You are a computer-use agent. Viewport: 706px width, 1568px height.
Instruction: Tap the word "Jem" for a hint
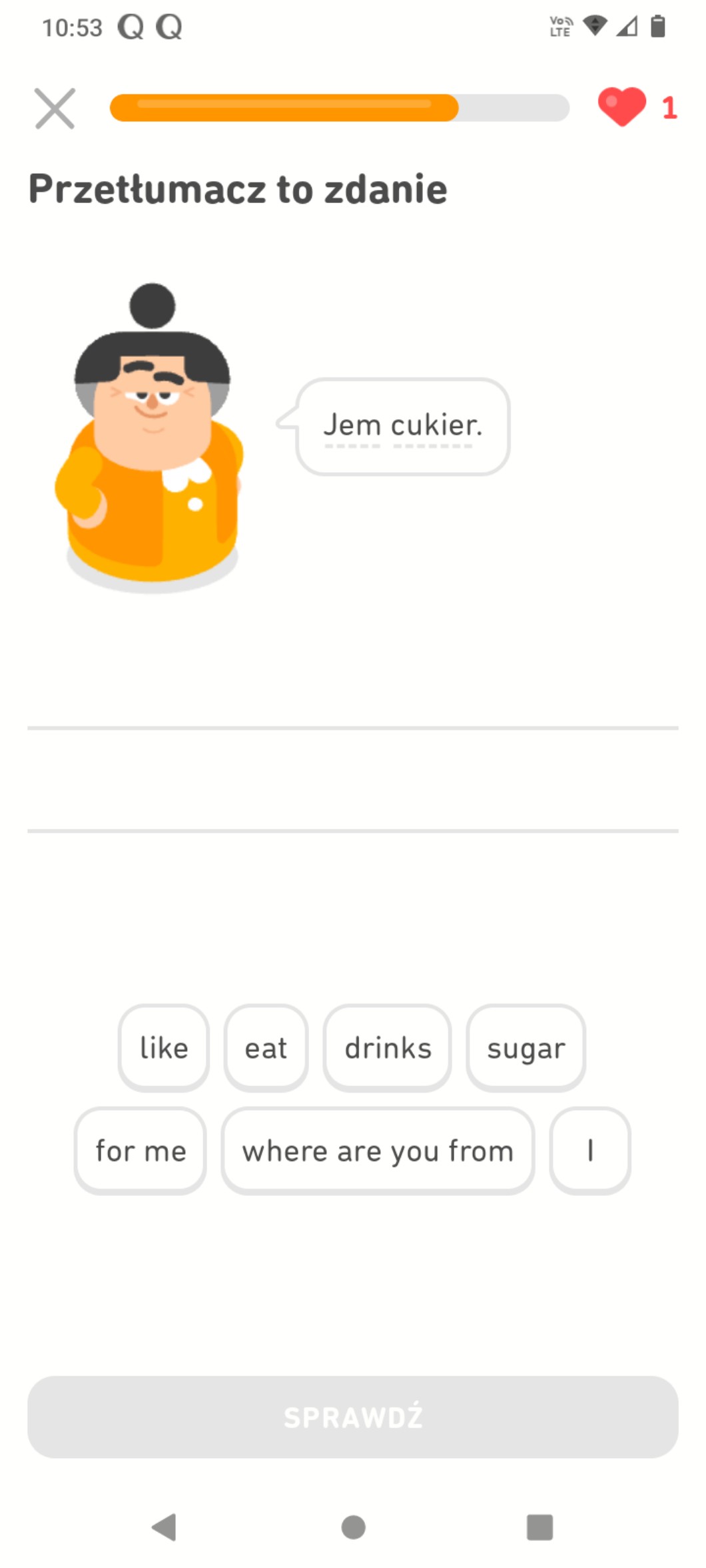pos(352,425)
